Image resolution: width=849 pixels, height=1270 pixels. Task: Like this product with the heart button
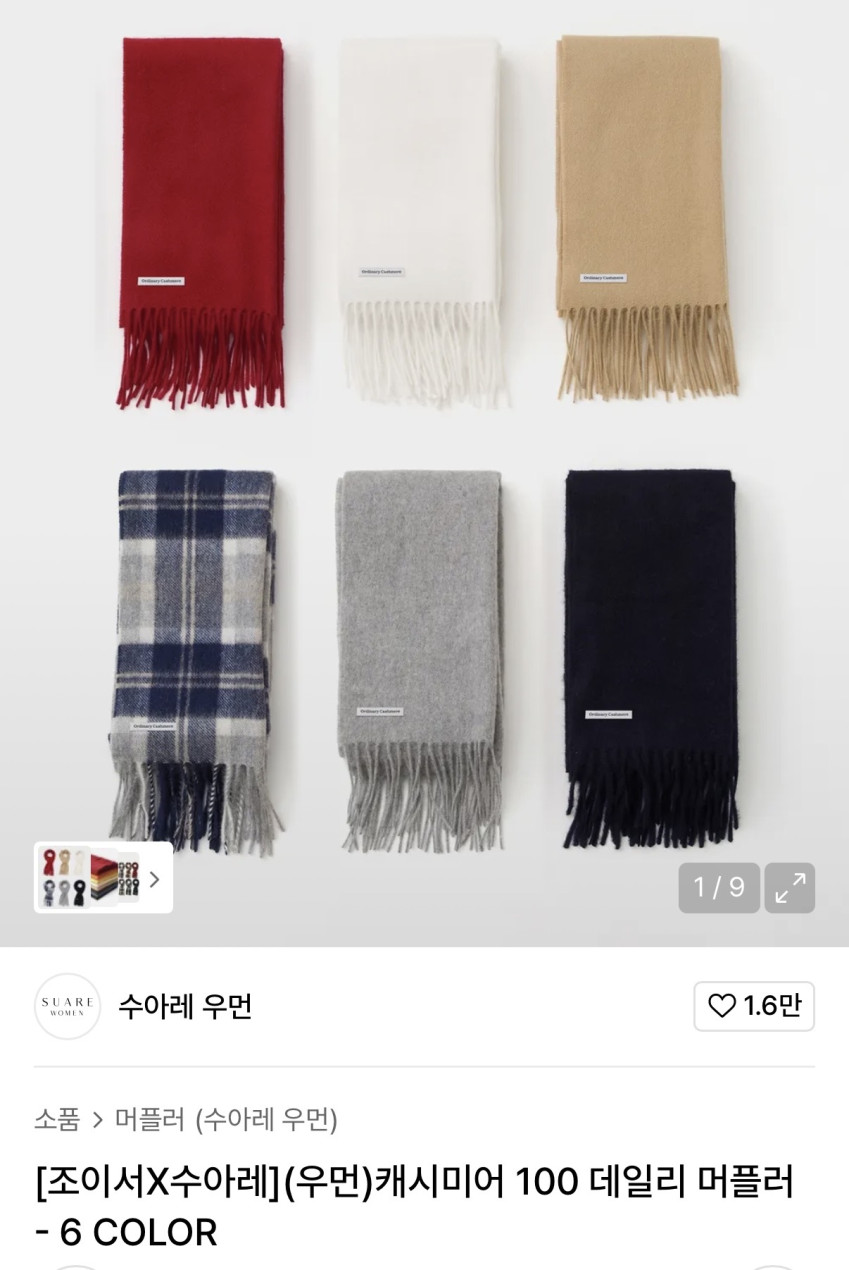pos(754,1006)
